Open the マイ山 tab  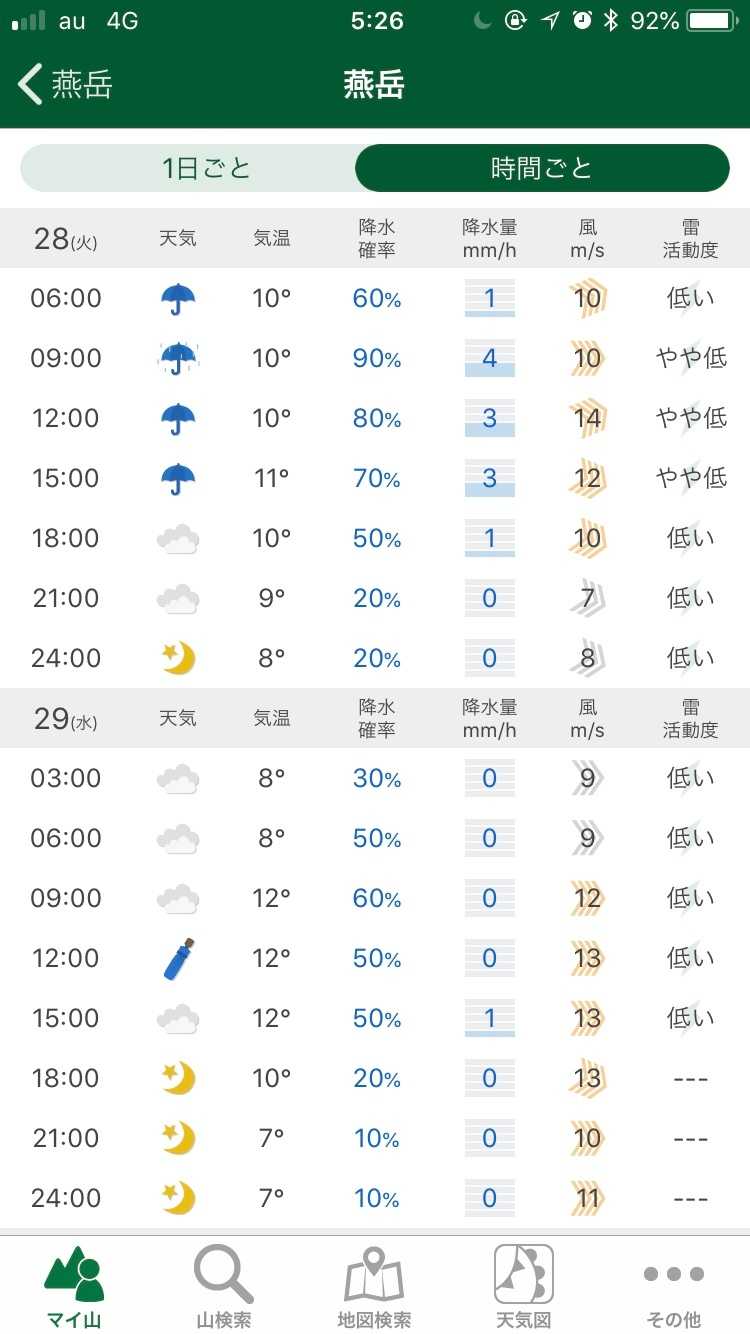[x=75, y=1286]
